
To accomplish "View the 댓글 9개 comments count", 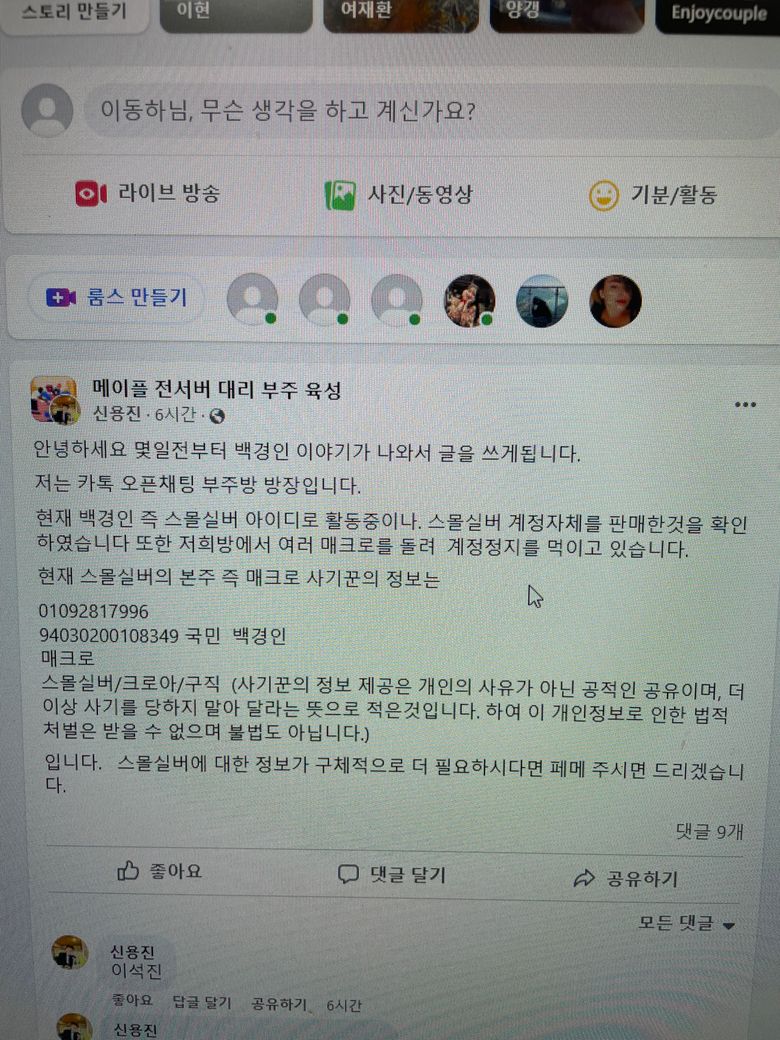I will tap(709, 831).
